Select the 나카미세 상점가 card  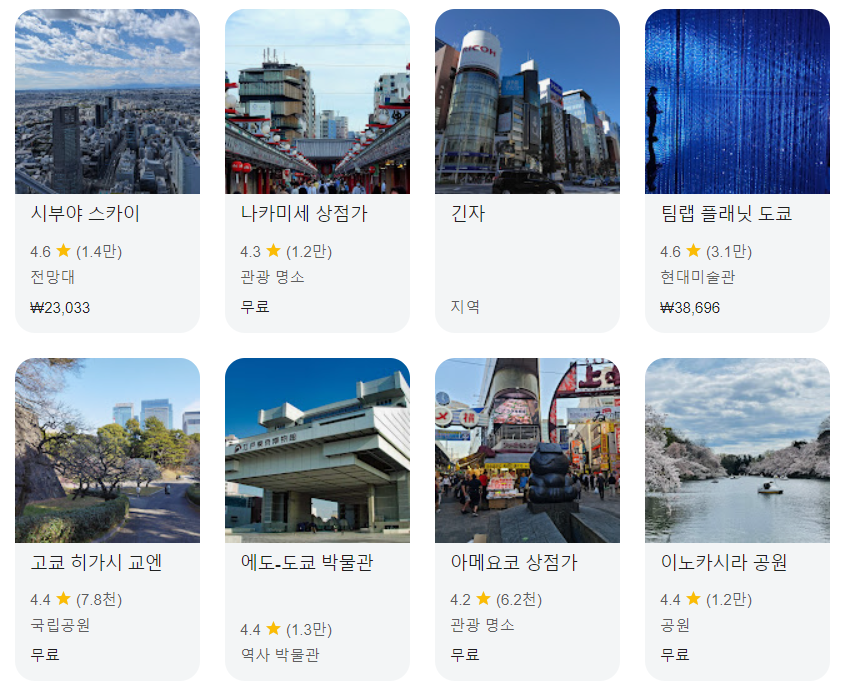coord(317,170)
